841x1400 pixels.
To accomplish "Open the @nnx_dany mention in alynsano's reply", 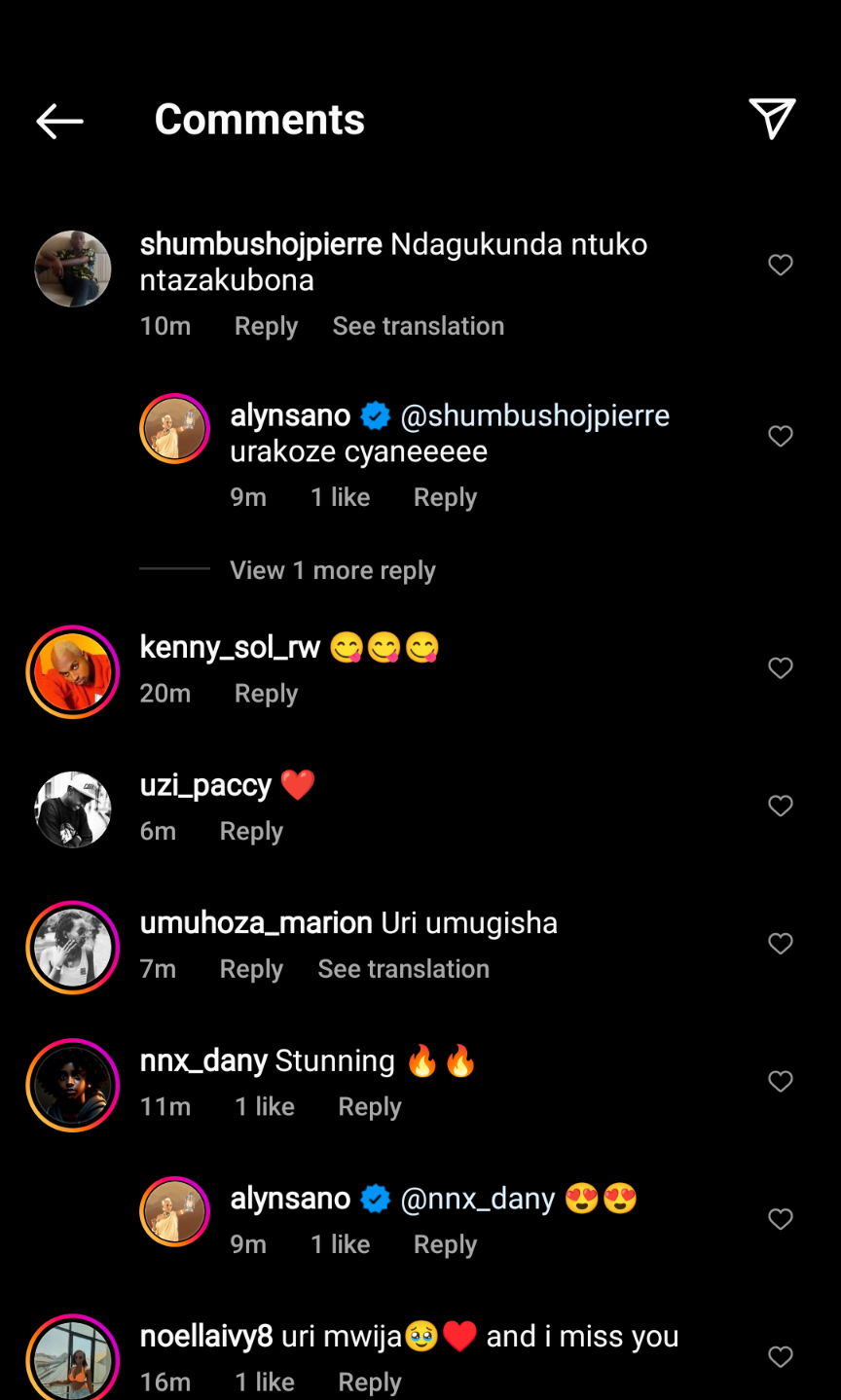I will pos(477,1200).
